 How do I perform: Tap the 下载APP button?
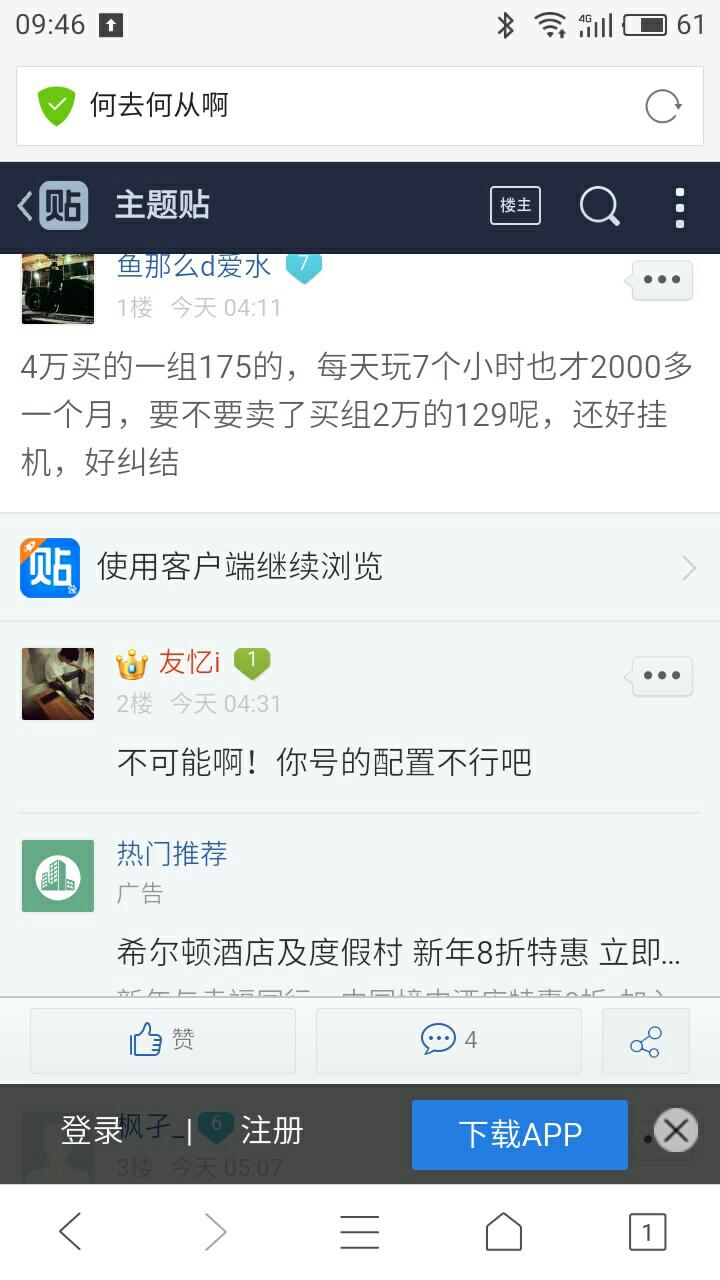(x=519, y=1134)
